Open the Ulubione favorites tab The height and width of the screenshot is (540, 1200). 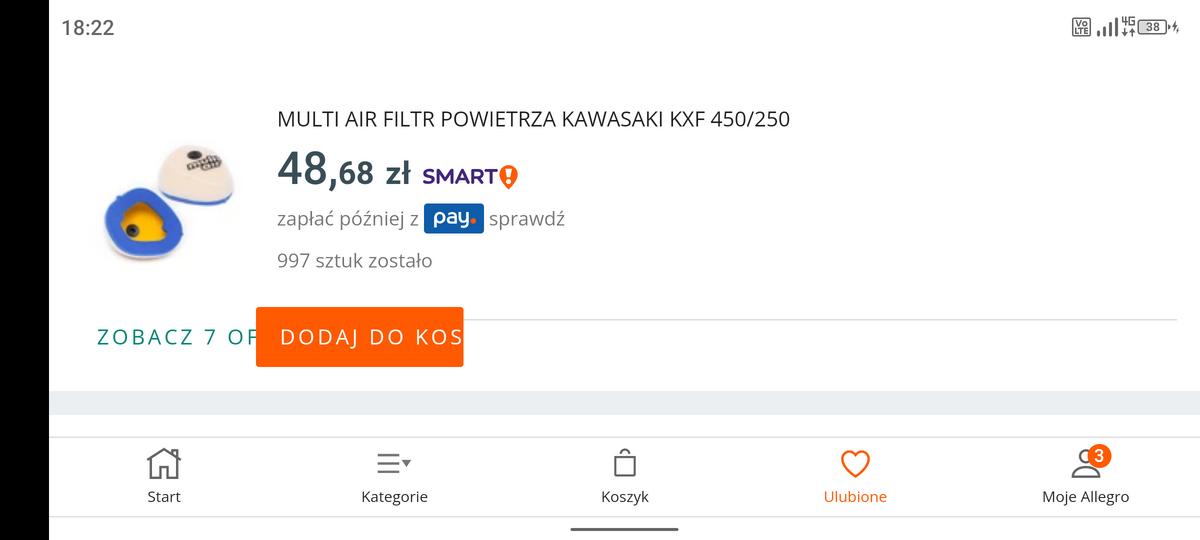click(x=855, y=476)
